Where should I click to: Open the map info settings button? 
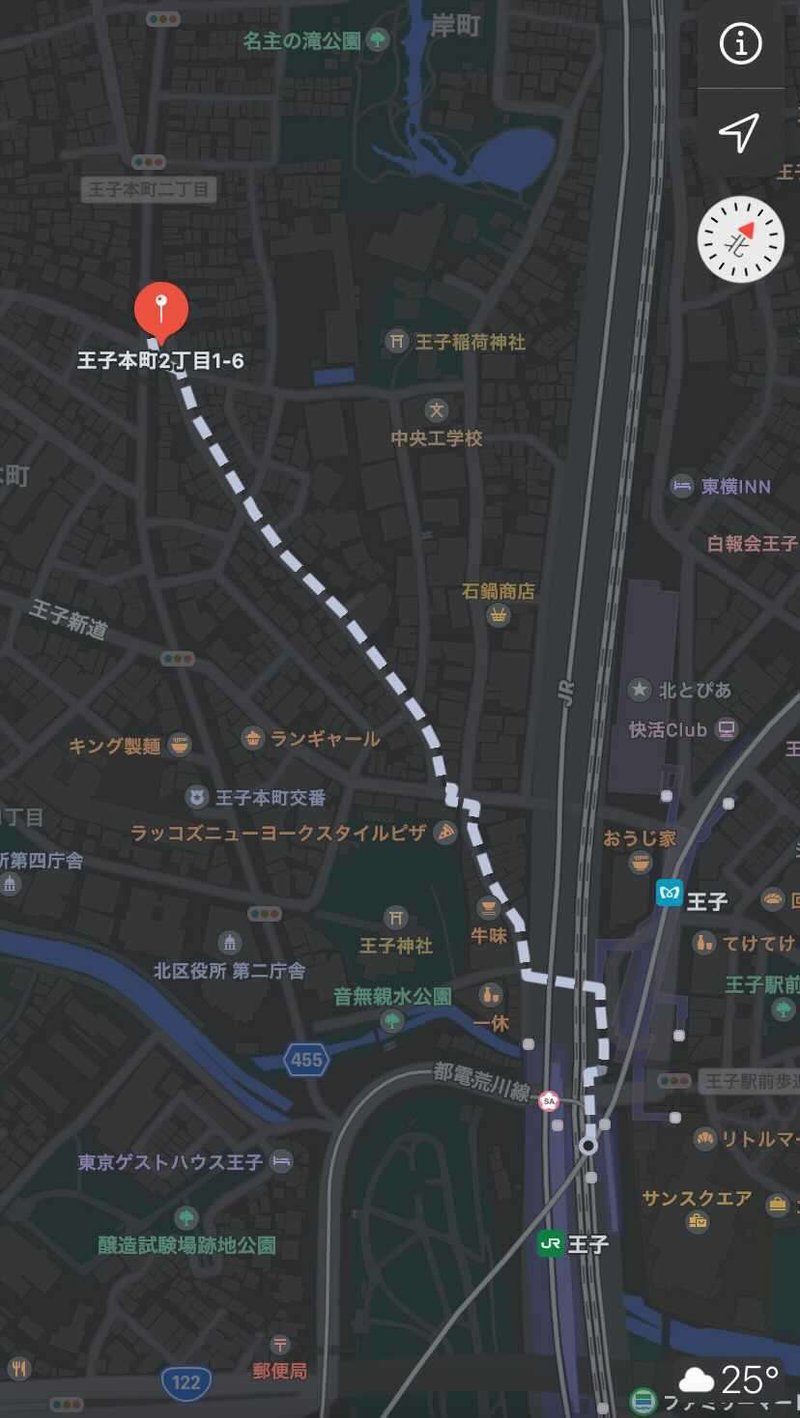tap(740, 44)
